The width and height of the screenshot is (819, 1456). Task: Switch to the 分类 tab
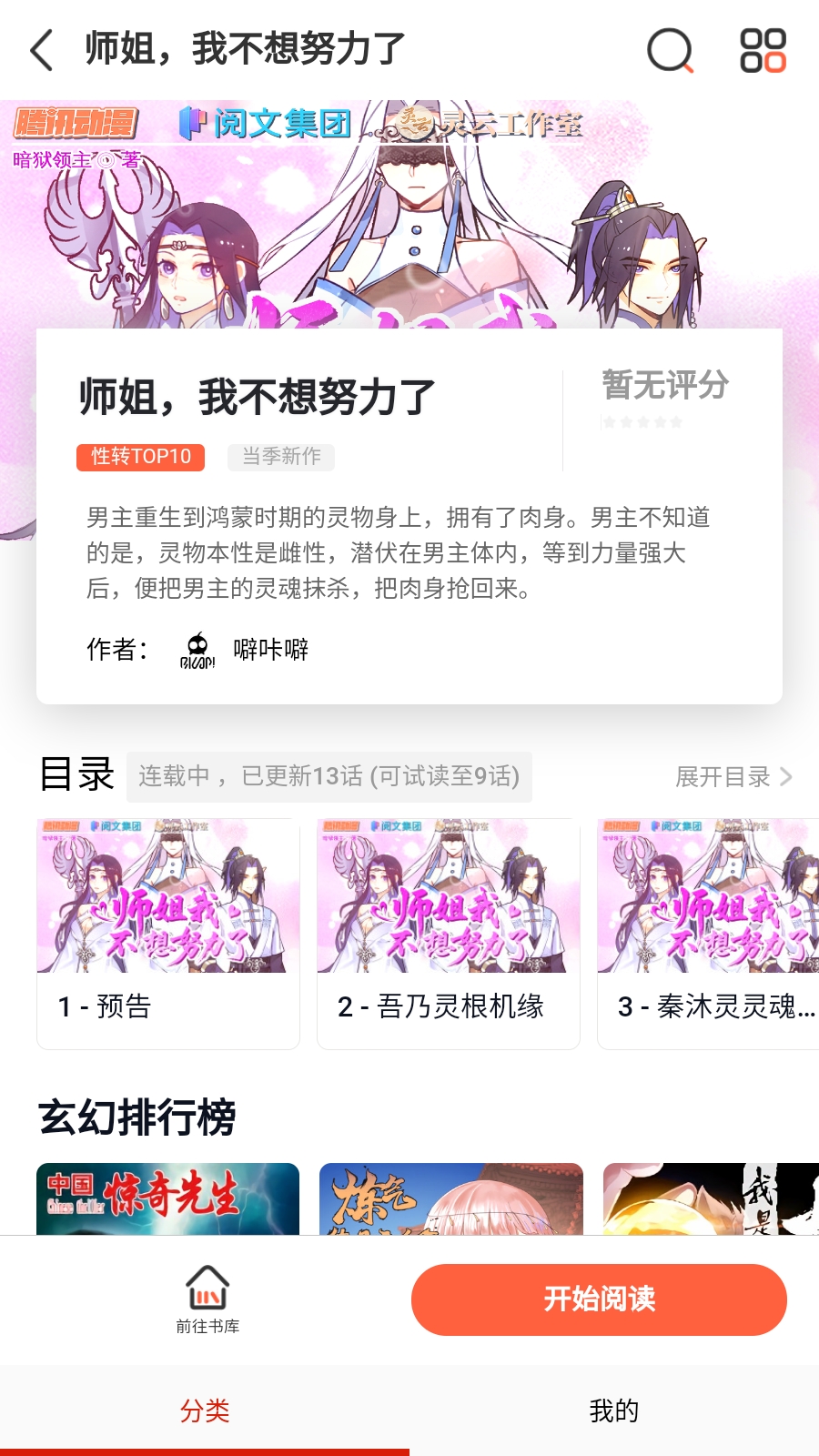coord(205,1410)
